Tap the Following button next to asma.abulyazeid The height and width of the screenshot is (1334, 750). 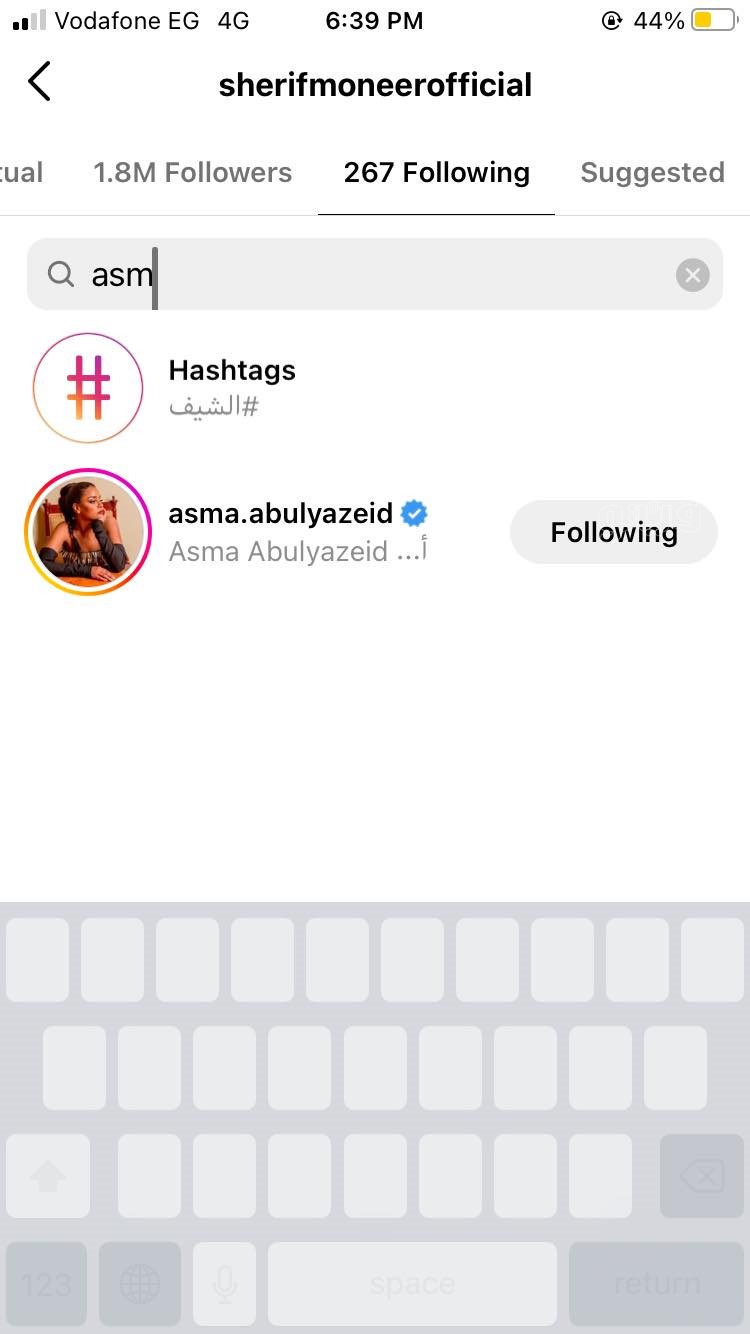tap(613, 532)
